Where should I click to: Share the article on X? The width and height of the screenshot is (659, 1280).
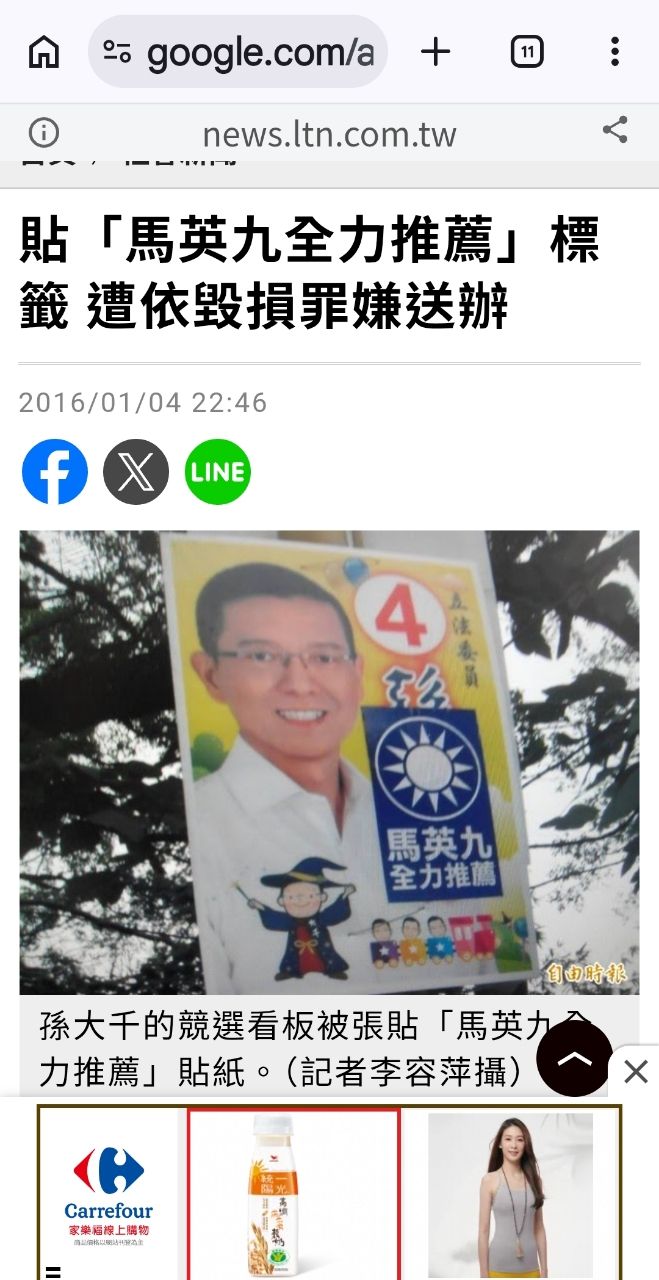pos(136,471)
